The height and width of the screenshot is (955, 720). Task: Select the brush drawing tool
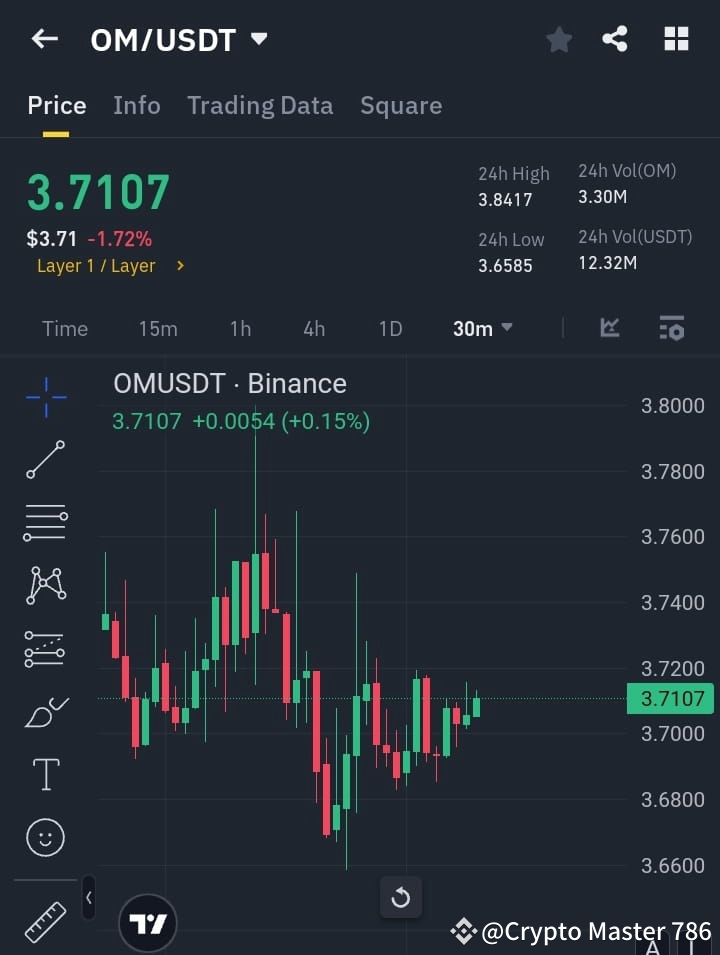point(44,711)
